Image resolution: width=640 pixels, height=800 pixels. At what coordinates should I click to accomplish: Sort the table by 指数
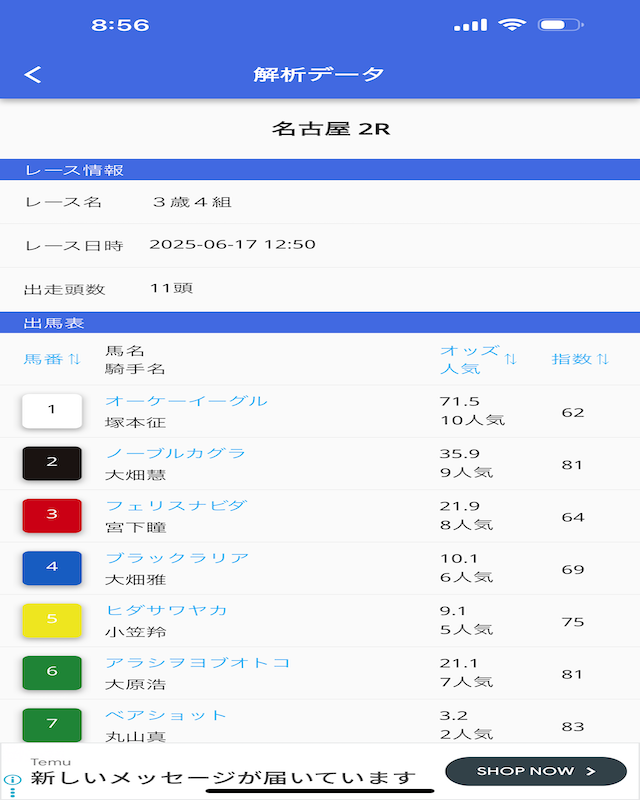point(580,359)
